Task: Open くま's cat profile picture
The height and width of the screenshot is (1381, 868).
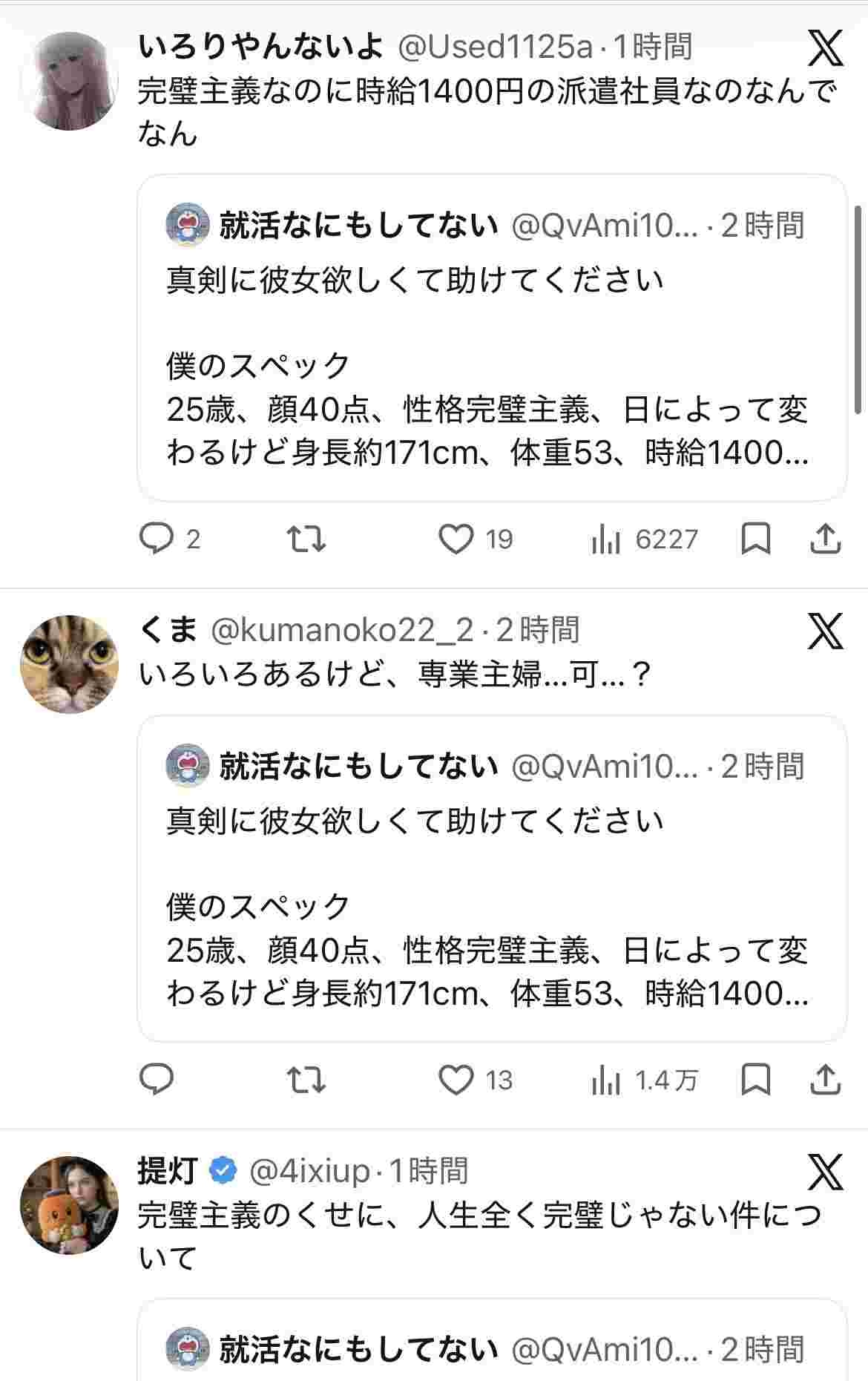Action: point(69,664)
